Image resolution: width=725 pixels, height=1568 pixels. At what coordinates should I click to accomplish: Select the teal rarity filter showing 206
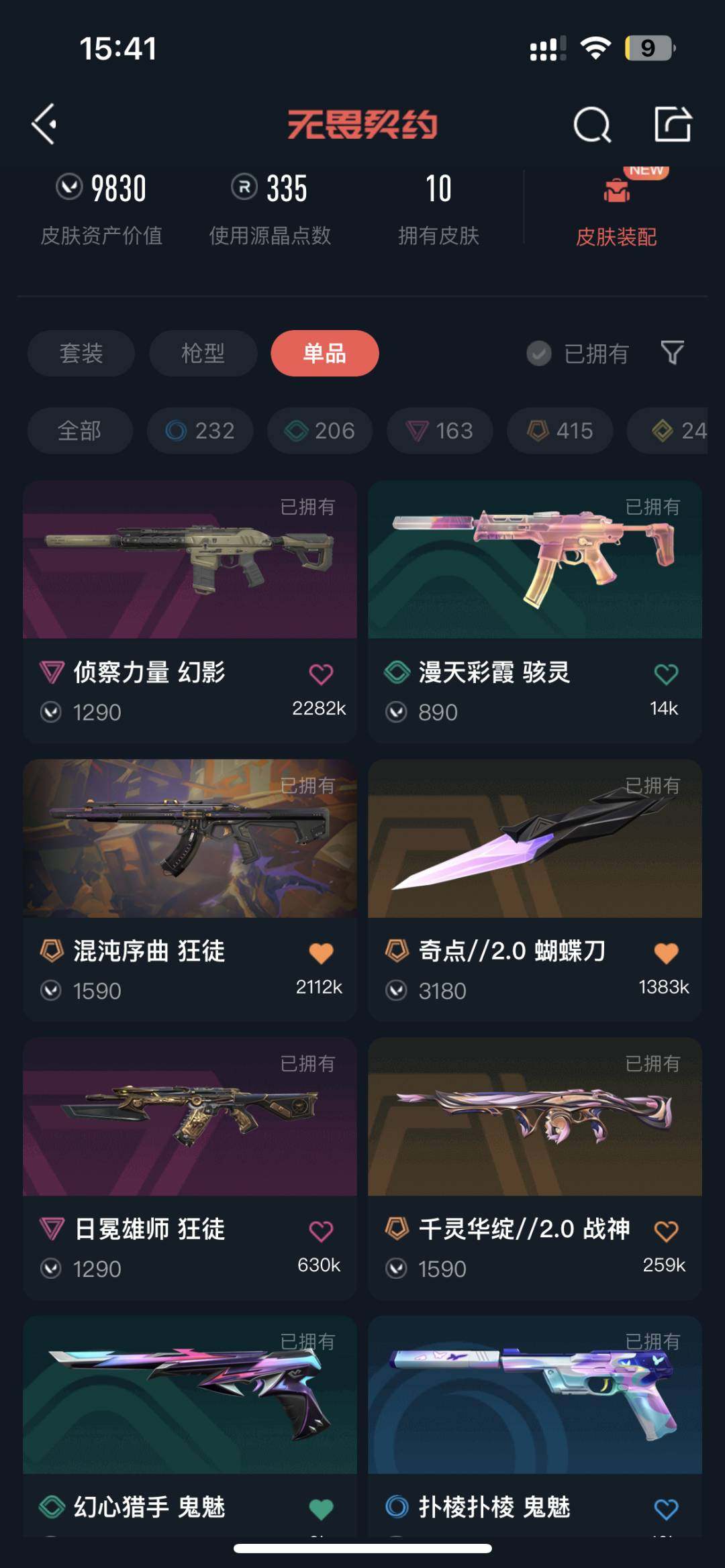[x=318, y=431]
